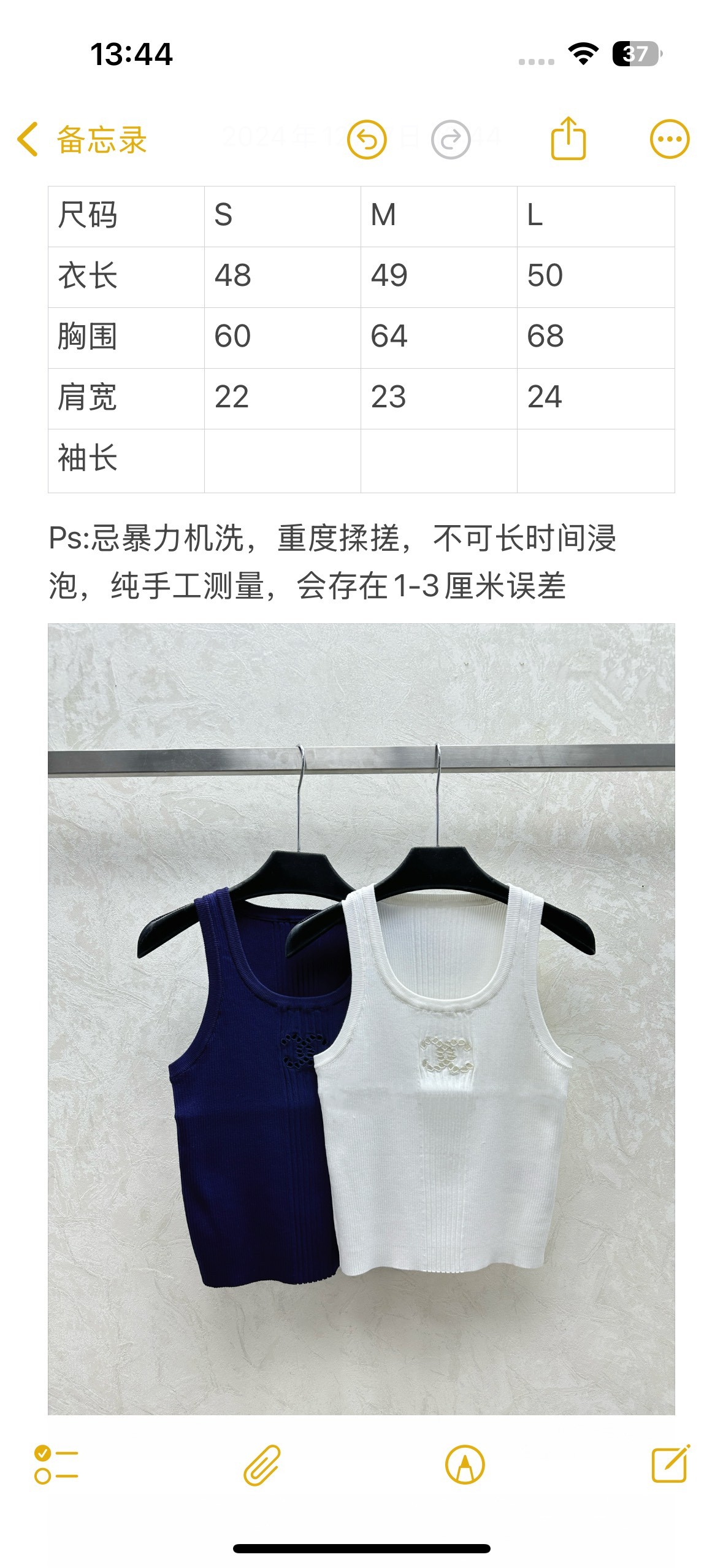Image resolution: width=723 pixels, height=1568 pixels.
Task: Open the attachment paperclip
Action: (262, 1465)
